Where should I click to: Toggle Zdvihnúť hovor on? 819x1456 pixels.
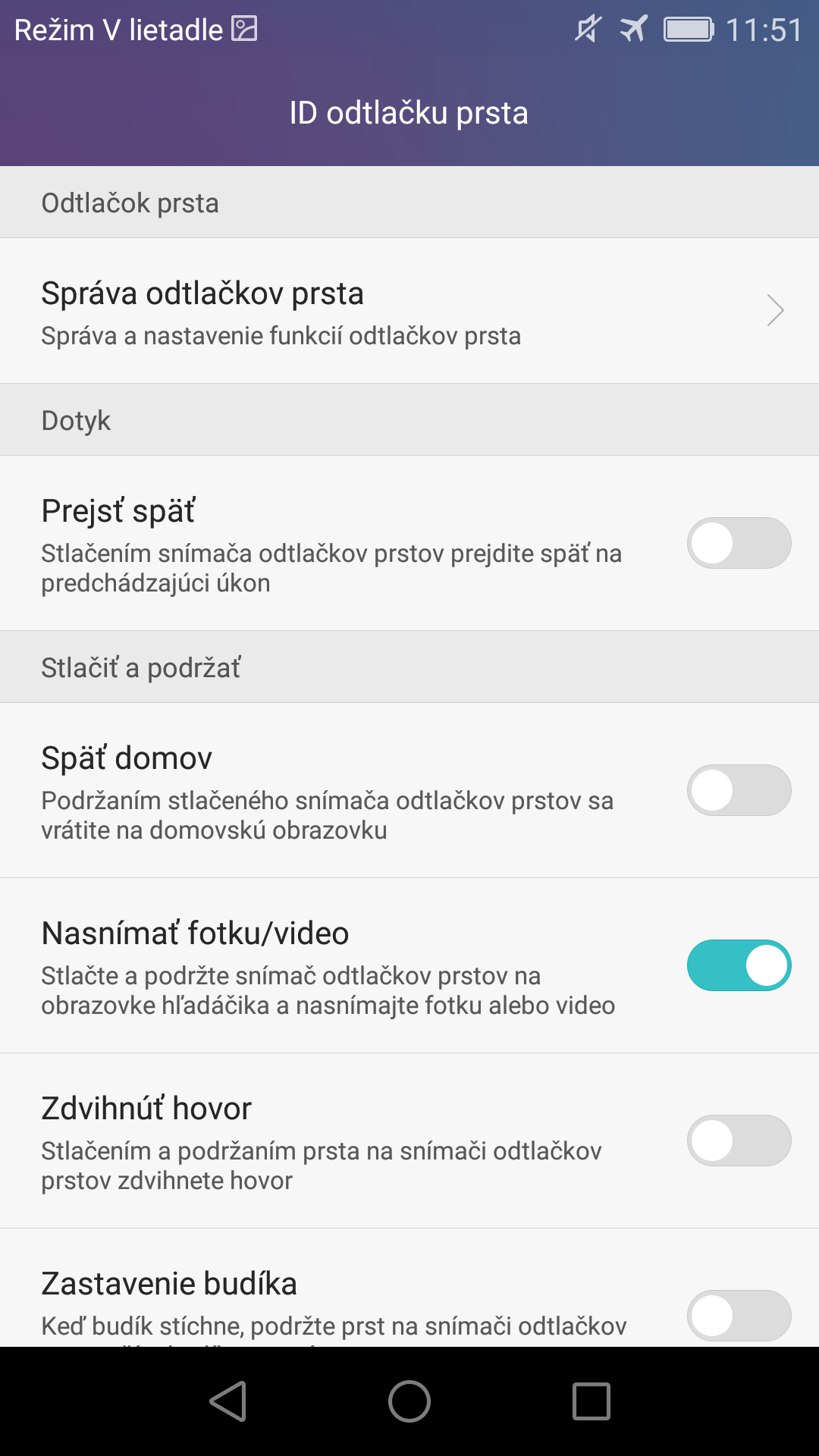pos(739,1141)
